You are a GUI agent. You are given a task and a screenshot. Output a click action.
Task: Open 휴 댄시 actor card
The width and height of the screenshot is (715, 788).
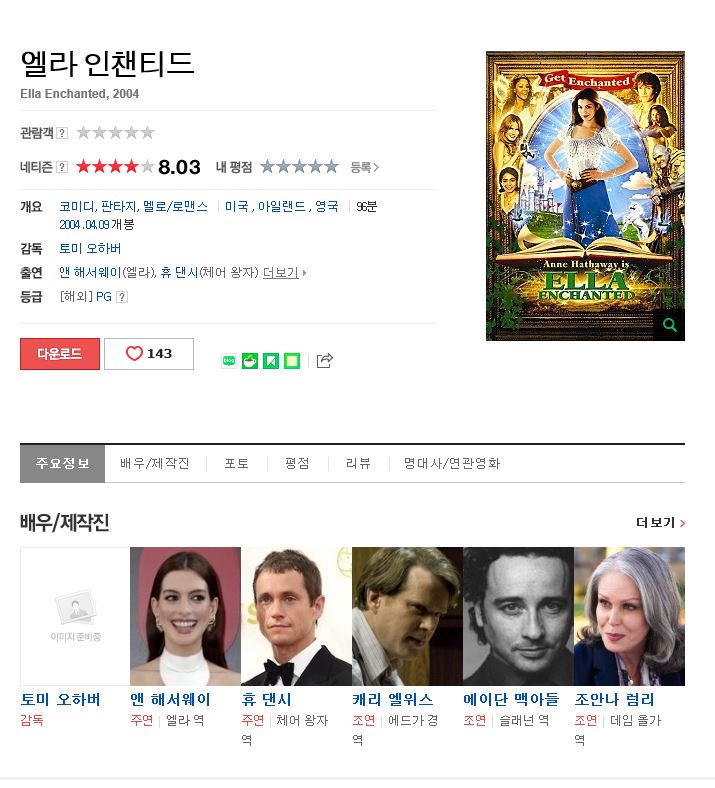click(296, 616)
